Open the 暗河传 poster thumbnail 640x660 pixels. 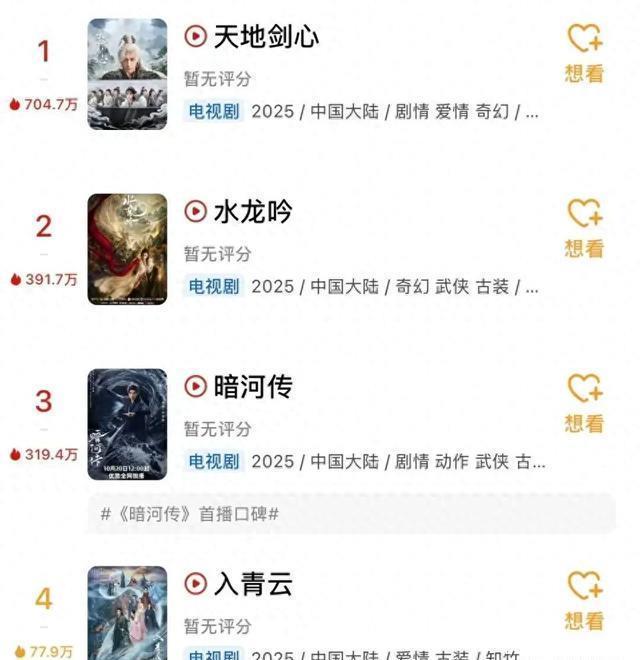point(127,424)
